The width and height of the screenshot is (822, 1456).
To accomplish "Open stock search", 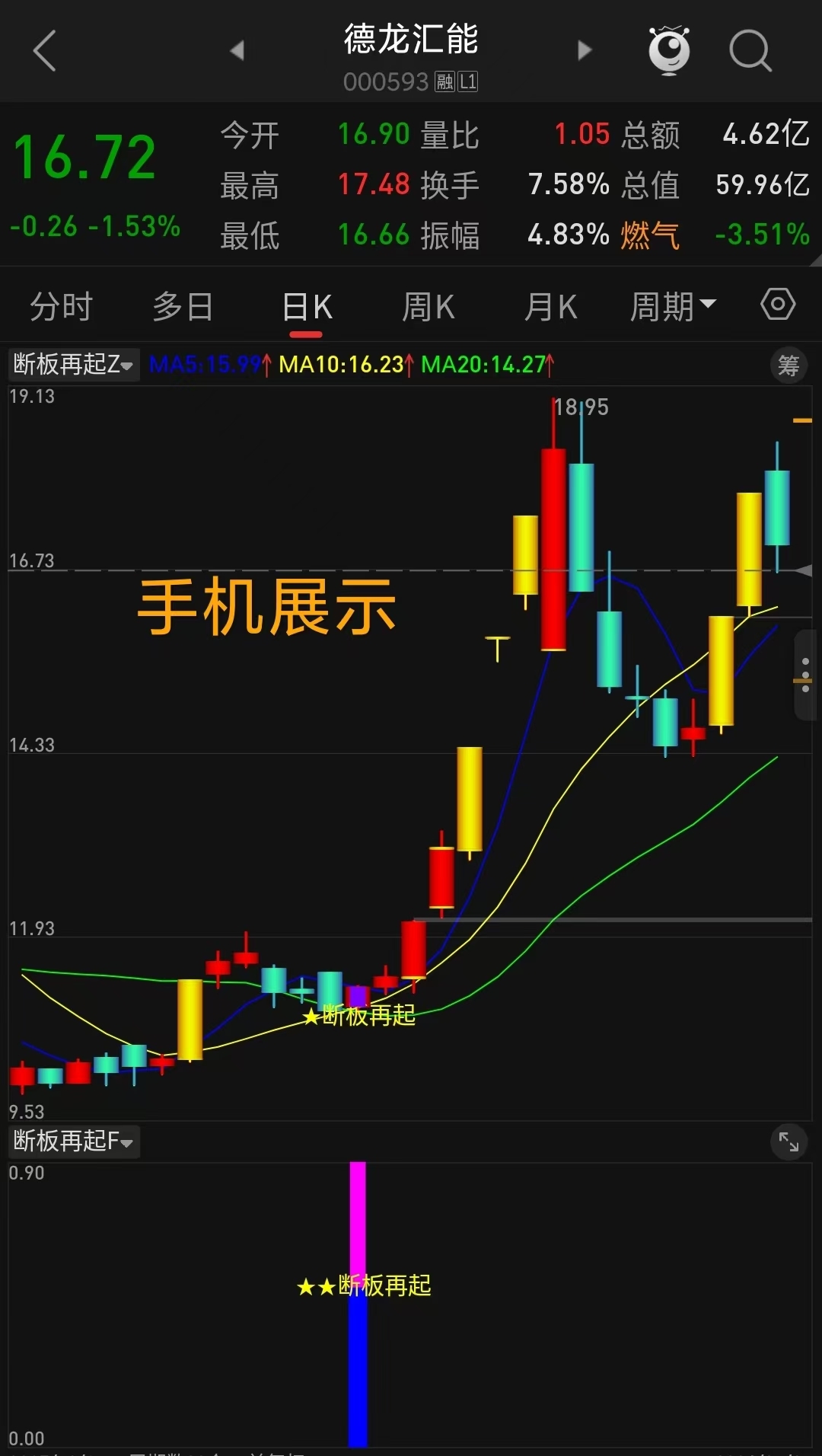I will point(750,51).
